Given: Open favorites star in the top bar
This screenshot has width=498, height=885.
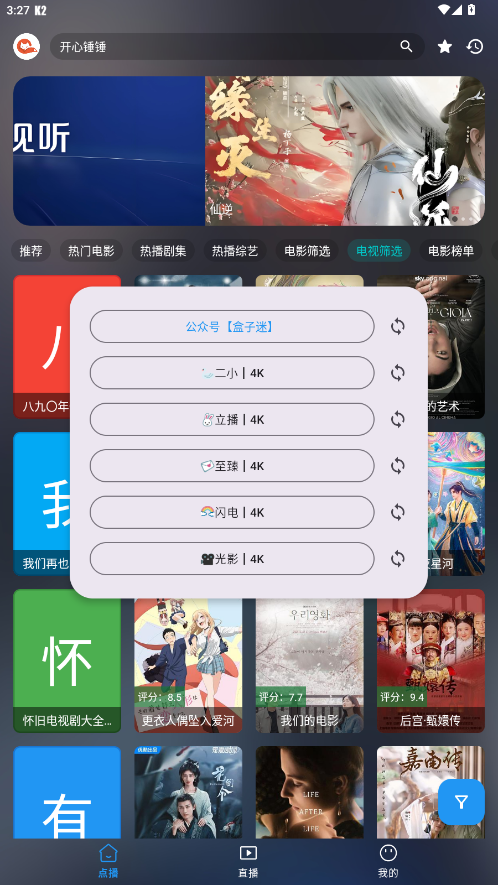Looking at the screenshot, I should [445, 46].
